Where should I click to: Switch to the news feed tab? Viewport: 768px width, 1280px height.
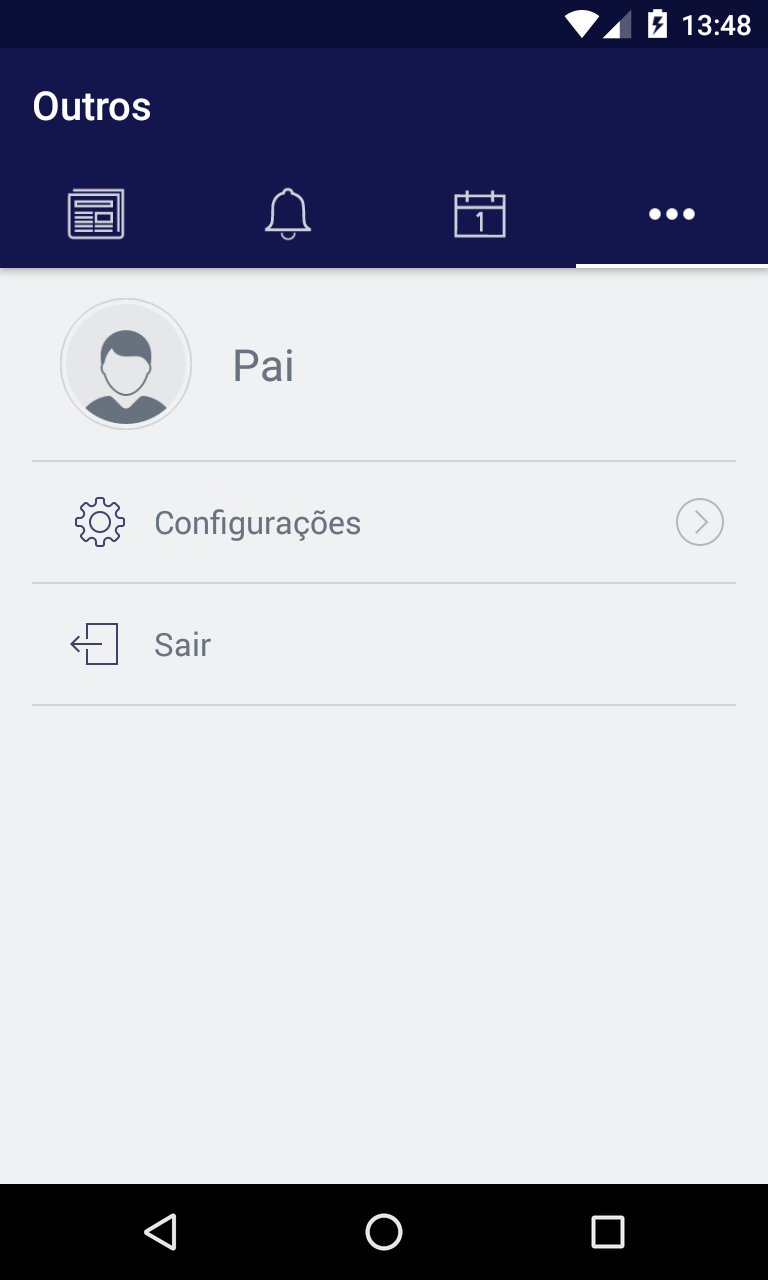point(96,214)
